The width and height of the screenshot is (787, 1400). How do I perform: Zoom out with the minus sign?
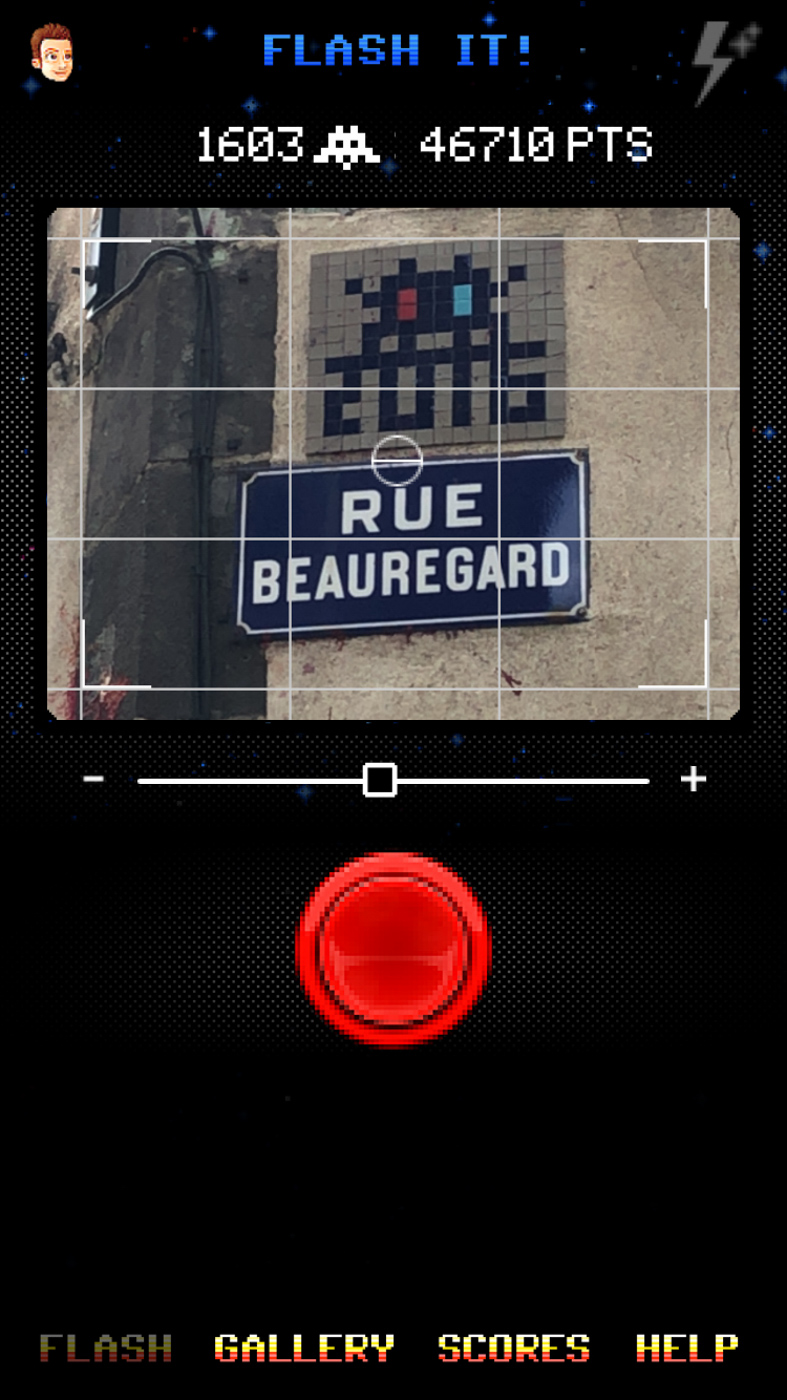pos(94,779)
